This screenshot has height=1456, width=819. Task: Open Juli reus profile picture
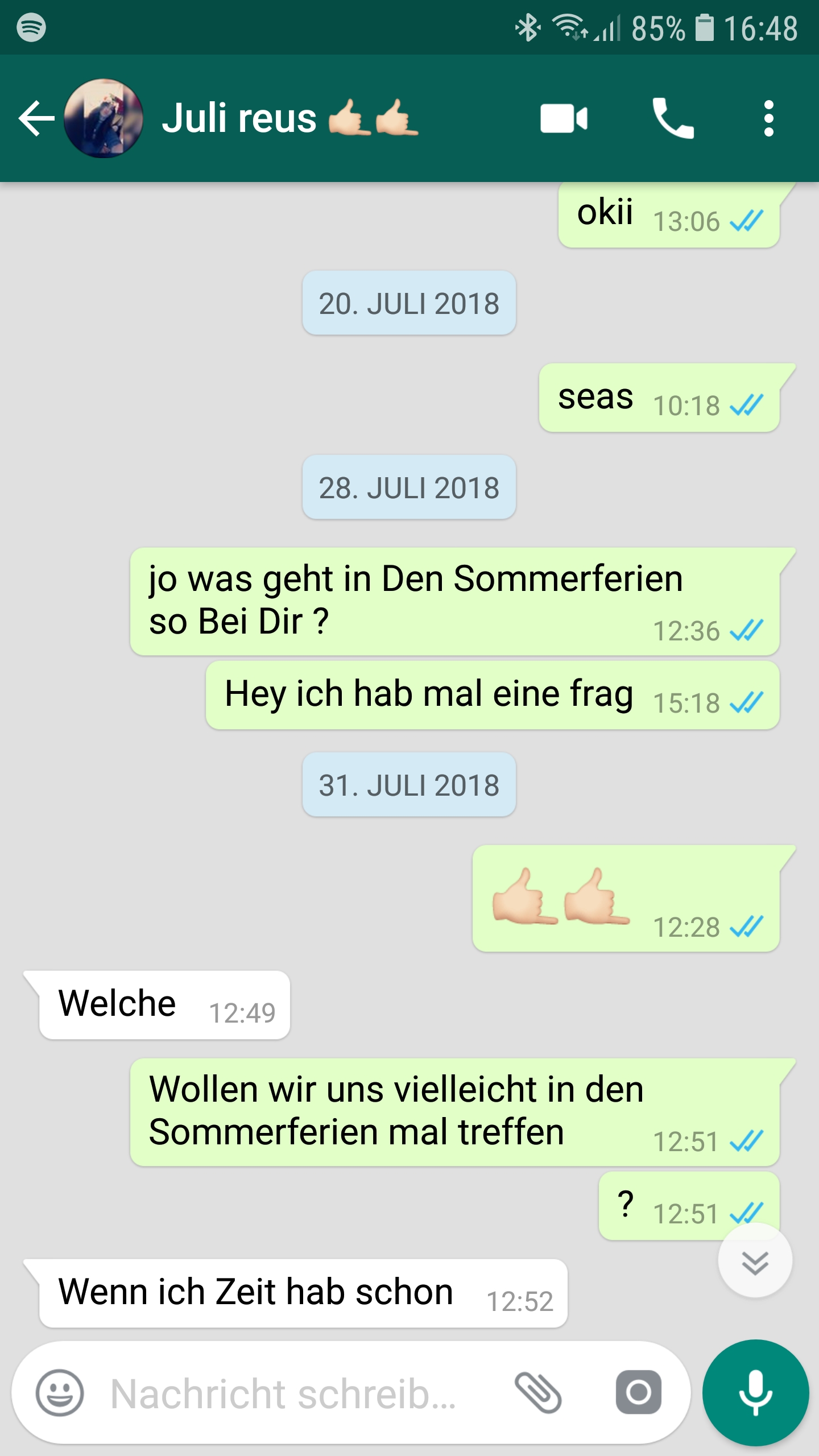pos(104,118)
